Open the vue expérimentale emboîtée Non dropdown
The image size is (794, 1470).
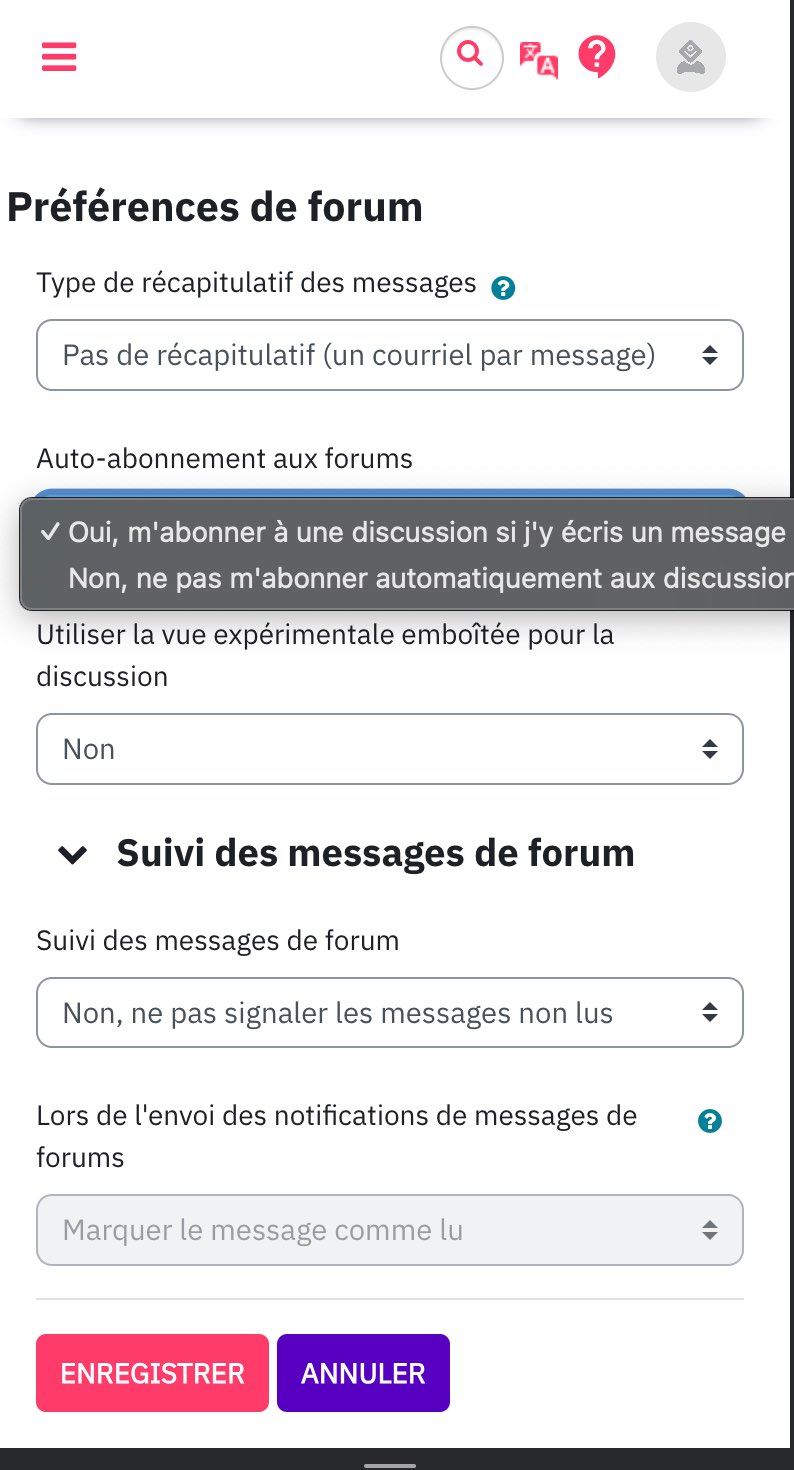tap(390, 749)
